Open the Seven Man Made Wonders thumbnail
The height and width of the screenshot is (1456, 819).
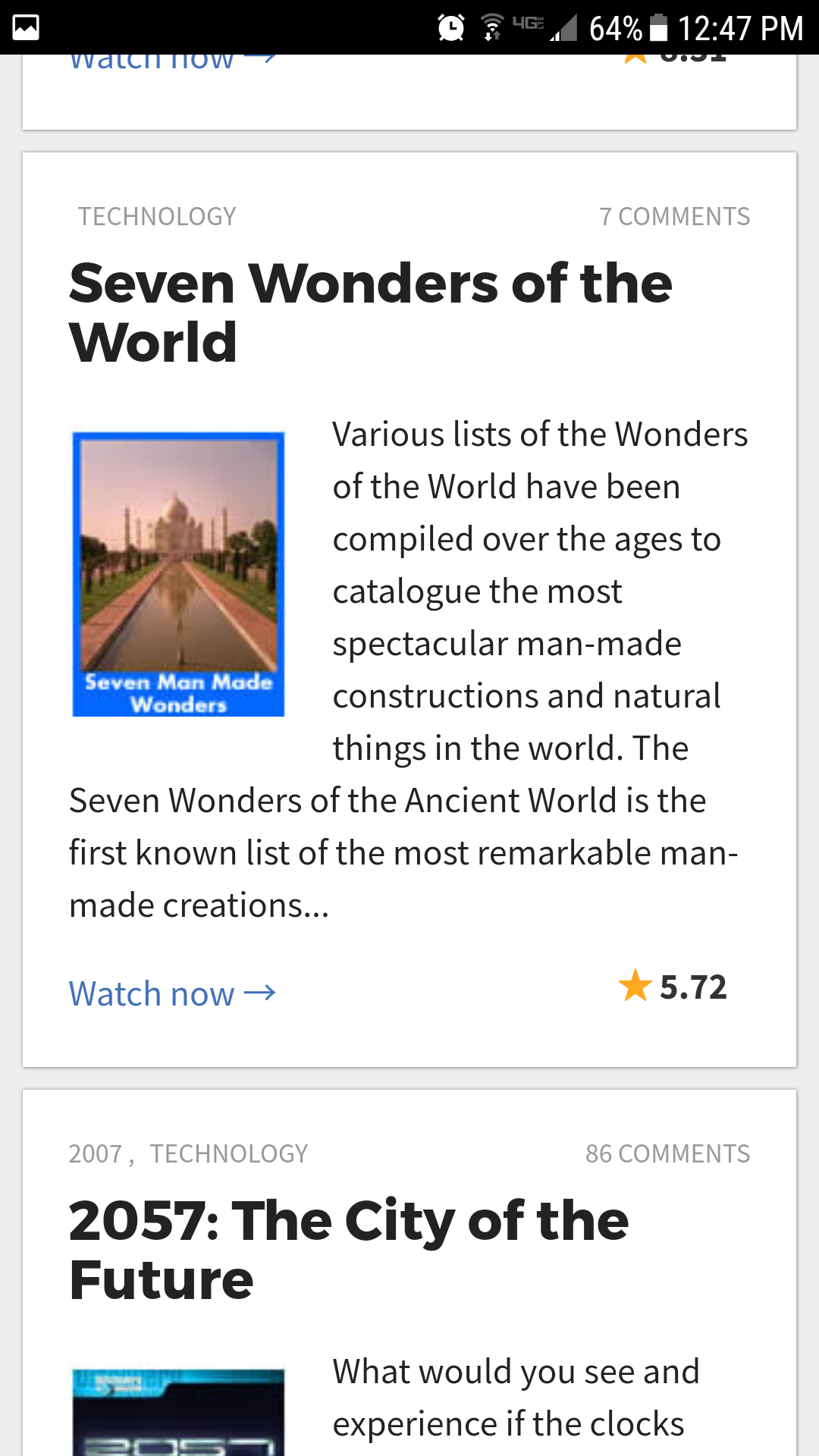(x=178, y=574)
